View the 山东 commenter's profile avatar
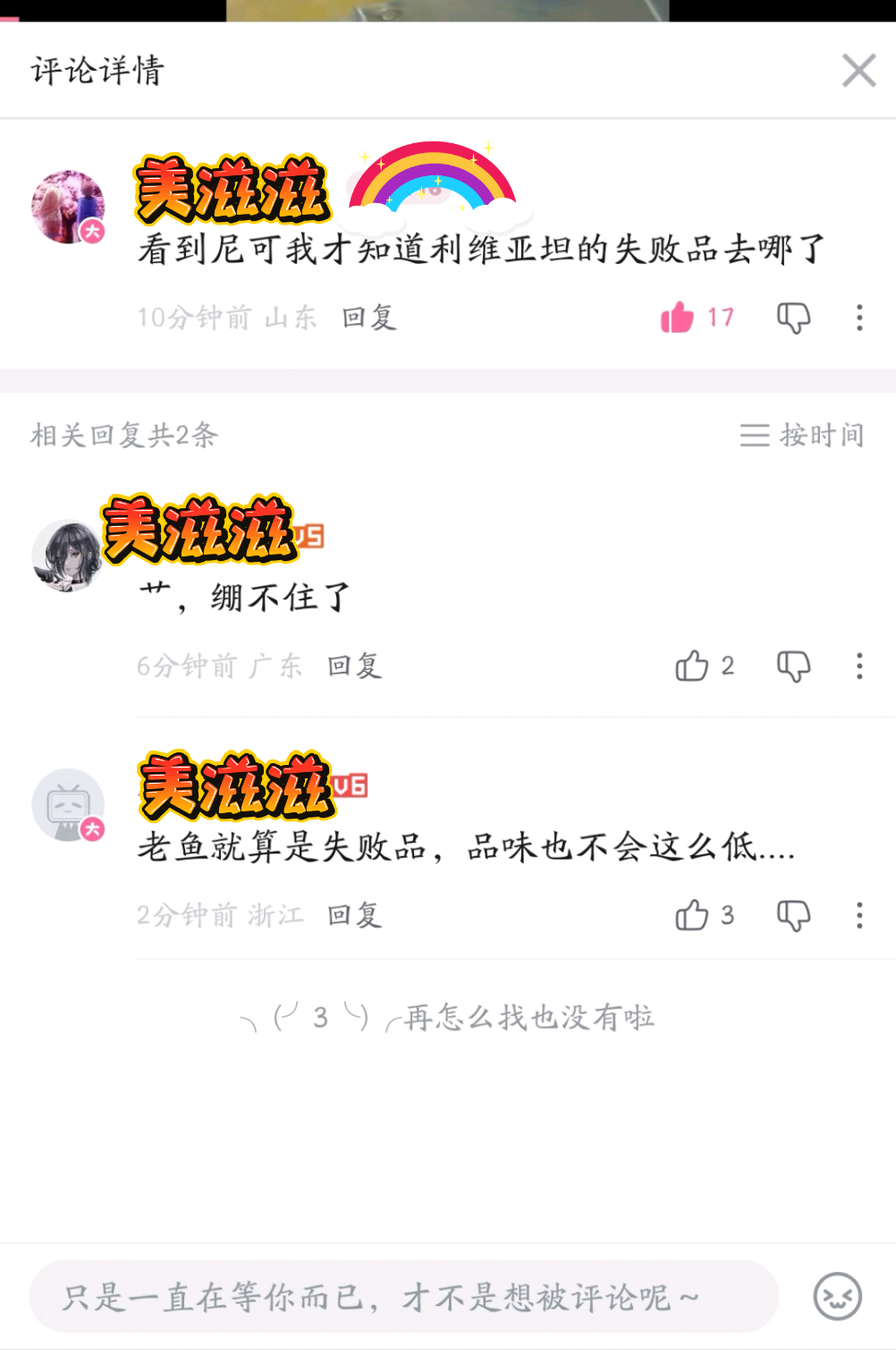 point(68,207)
